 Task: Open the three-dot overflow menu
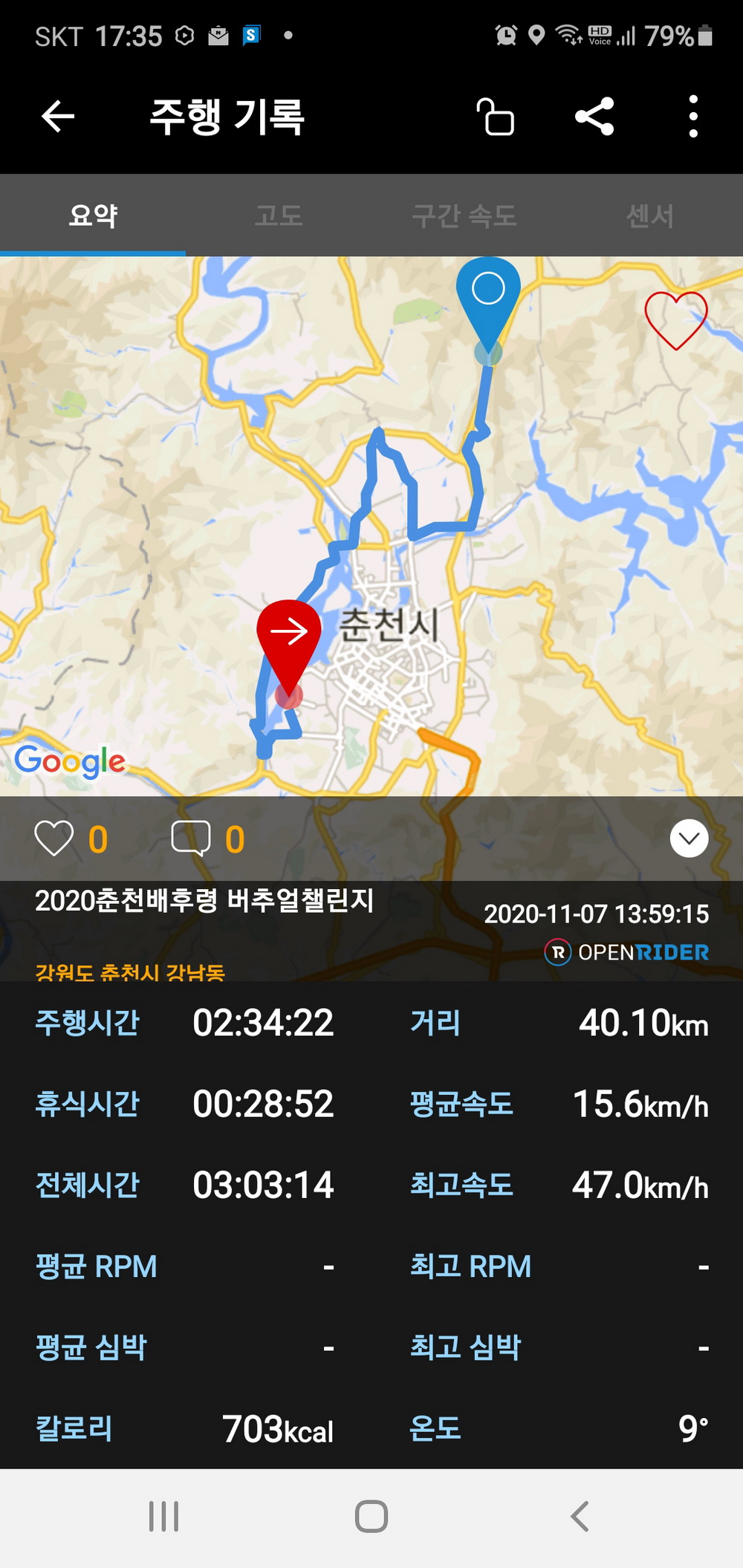pos(692,117)
